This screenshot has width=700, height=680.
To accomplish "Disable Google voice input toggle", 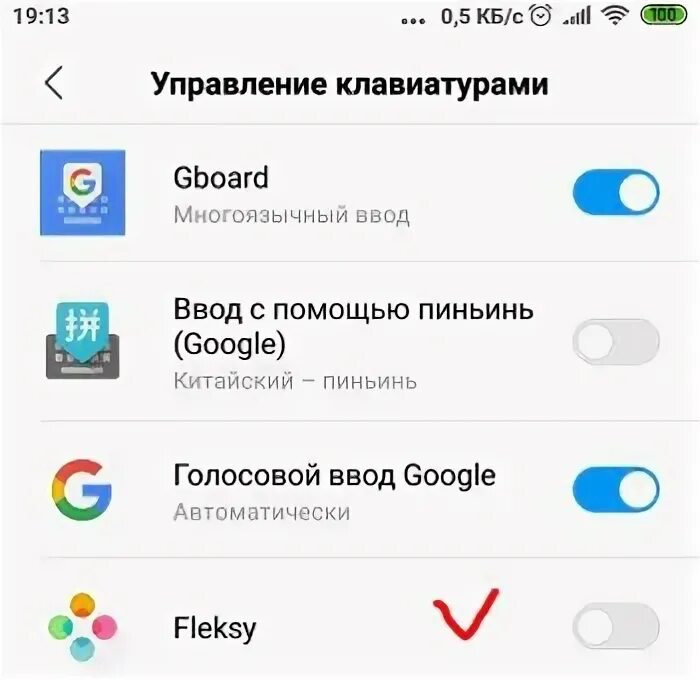I will coord(615,491).
